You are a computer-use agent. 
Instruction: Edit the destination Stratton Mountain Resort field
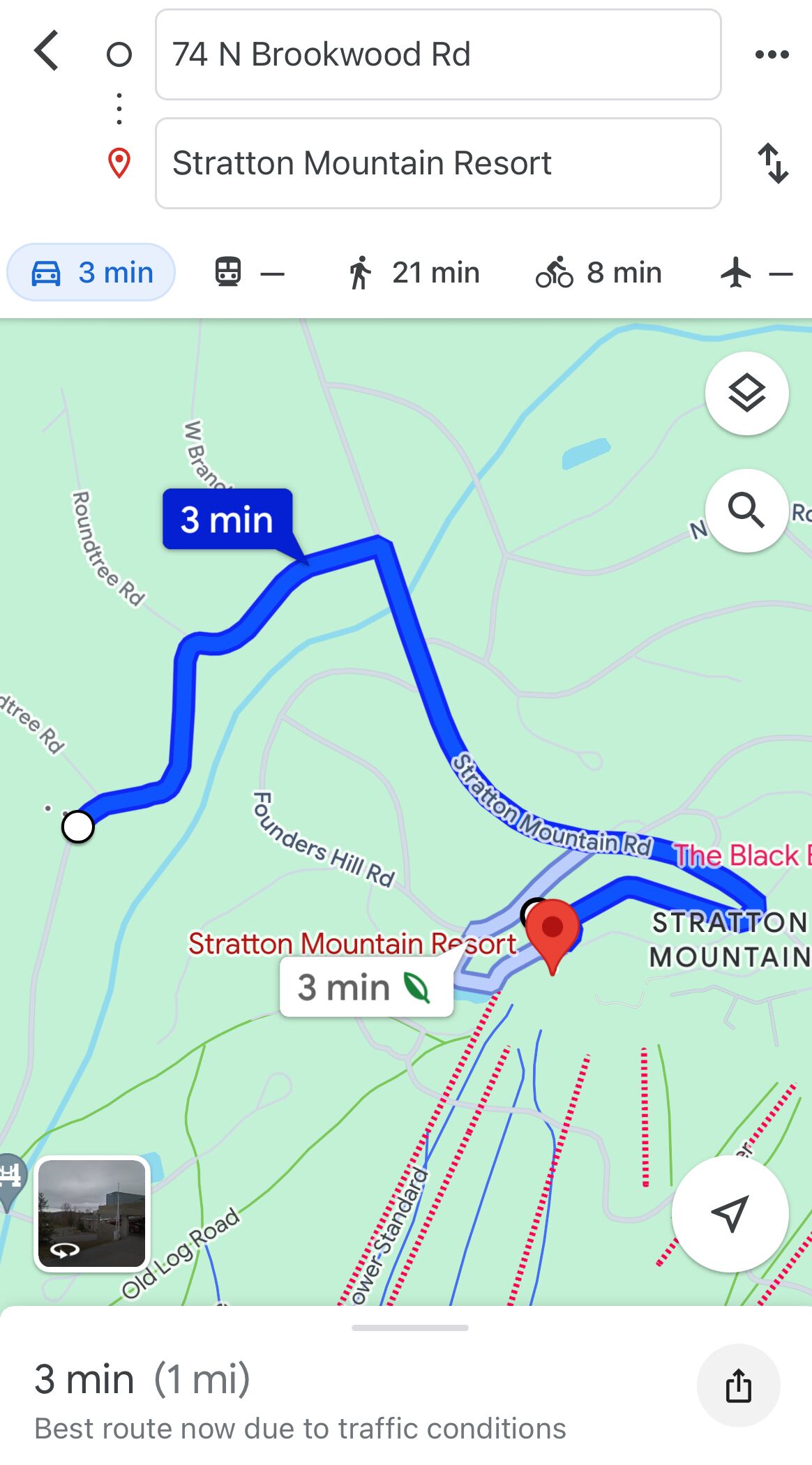438,163
